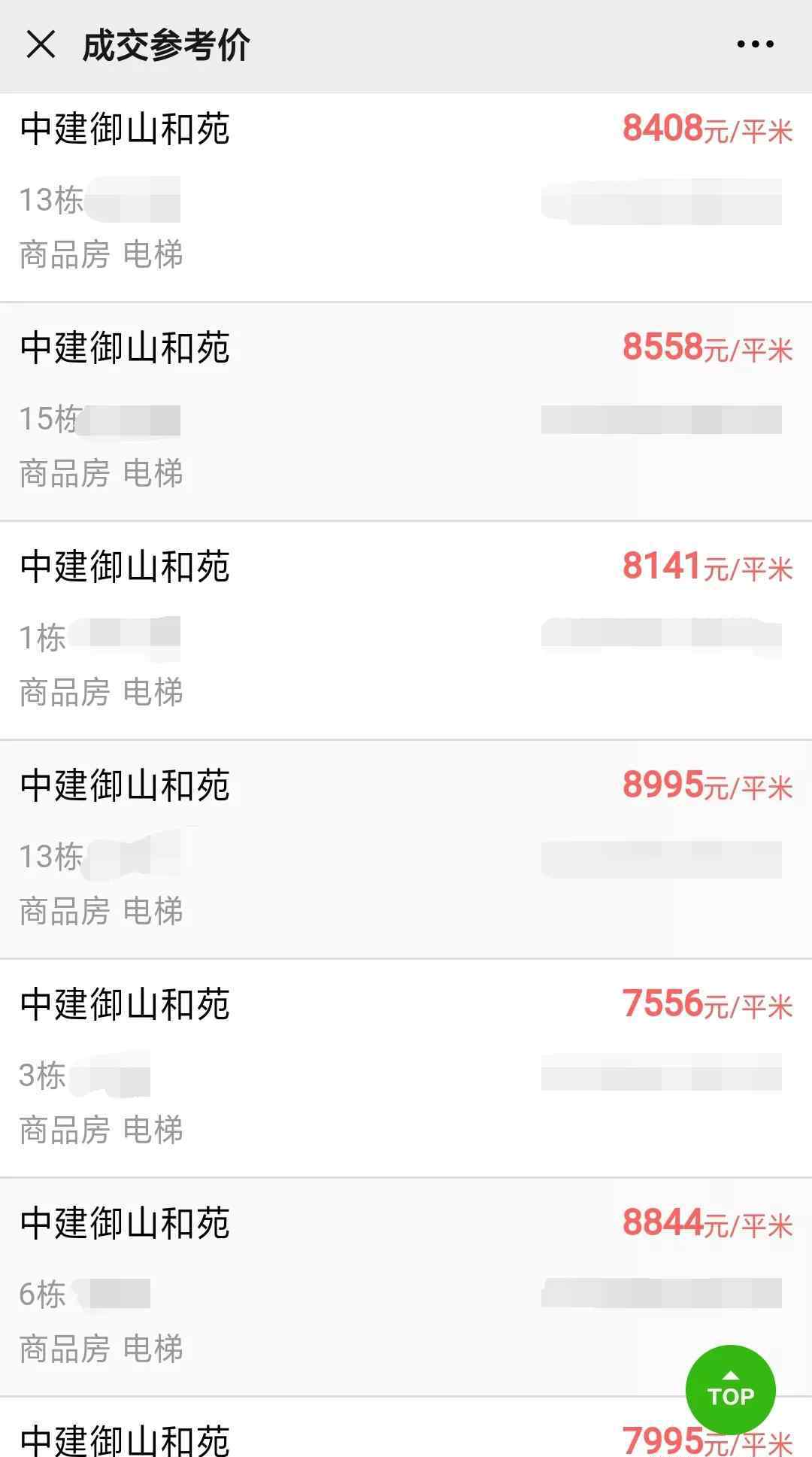812x1457 pixels.
Task: Open the 15栋 listing priced 8558元
Action: point(406,411)
